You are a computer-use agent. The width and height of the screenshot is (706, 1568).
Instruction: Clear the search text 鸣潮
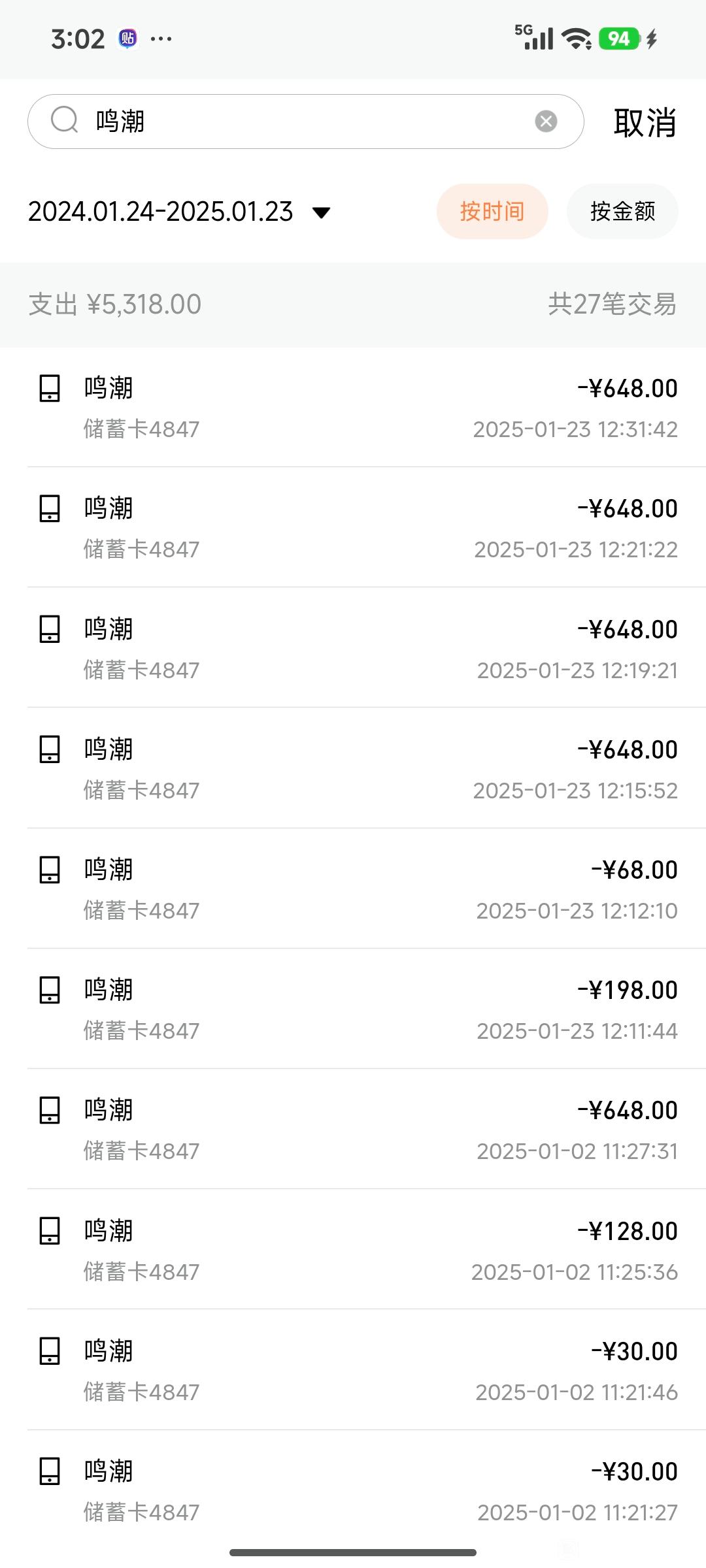pos(546,122)
